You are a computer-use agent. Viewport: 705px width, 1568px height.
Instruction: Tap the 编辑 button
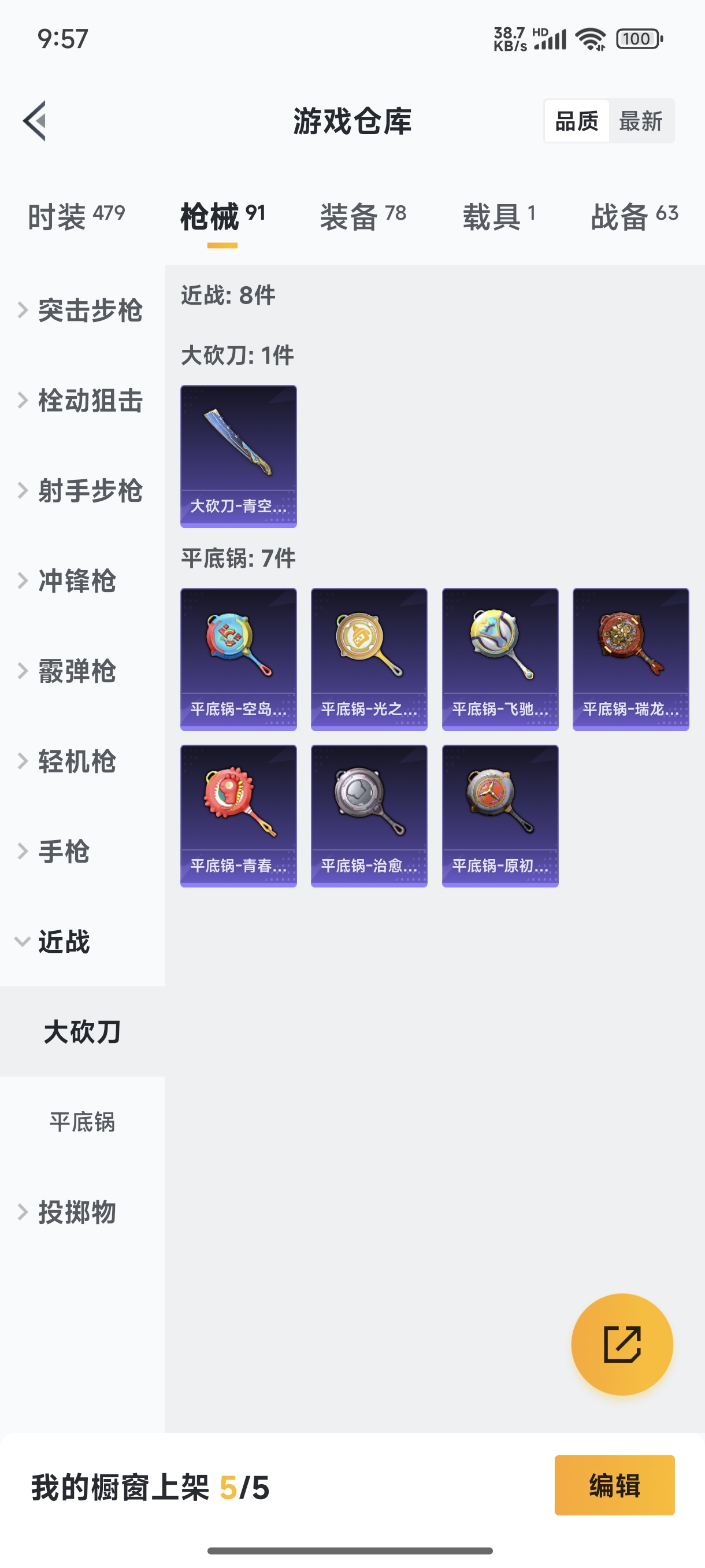[614, 1486]
